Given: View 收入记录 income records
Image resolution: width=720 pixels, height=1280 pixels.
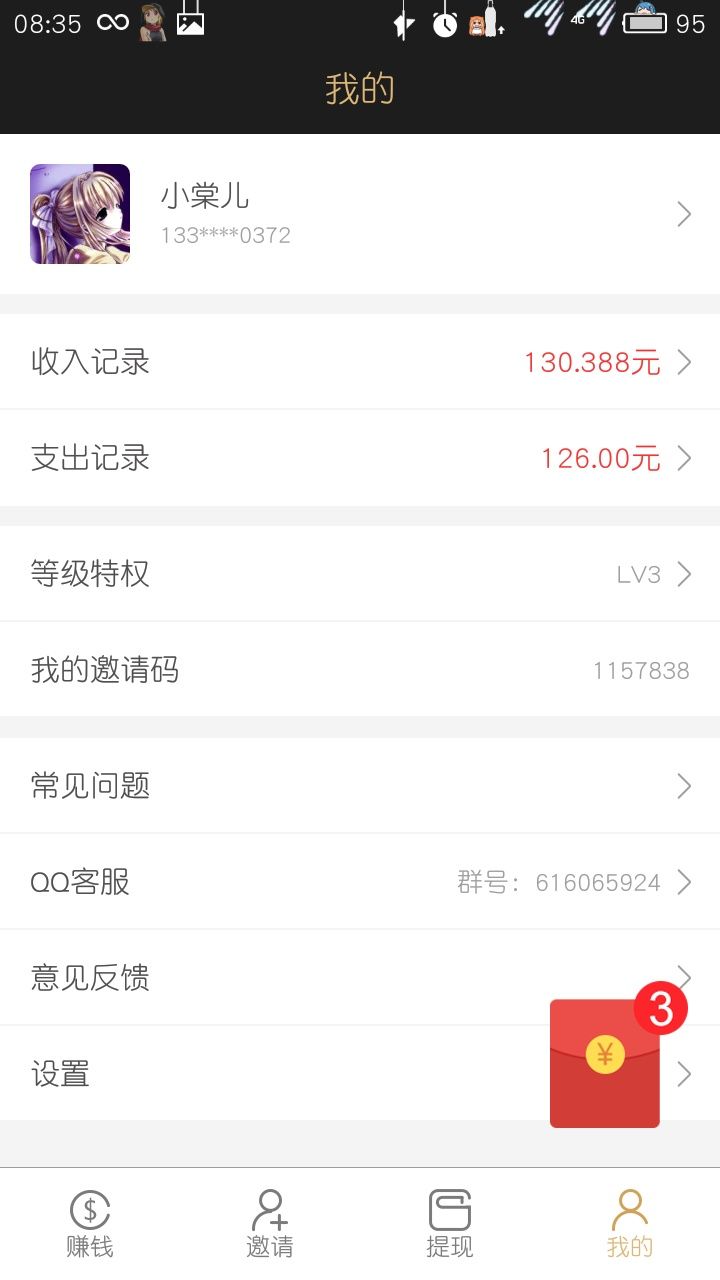Looking at the screenshot, I should [x=360, y=362].
